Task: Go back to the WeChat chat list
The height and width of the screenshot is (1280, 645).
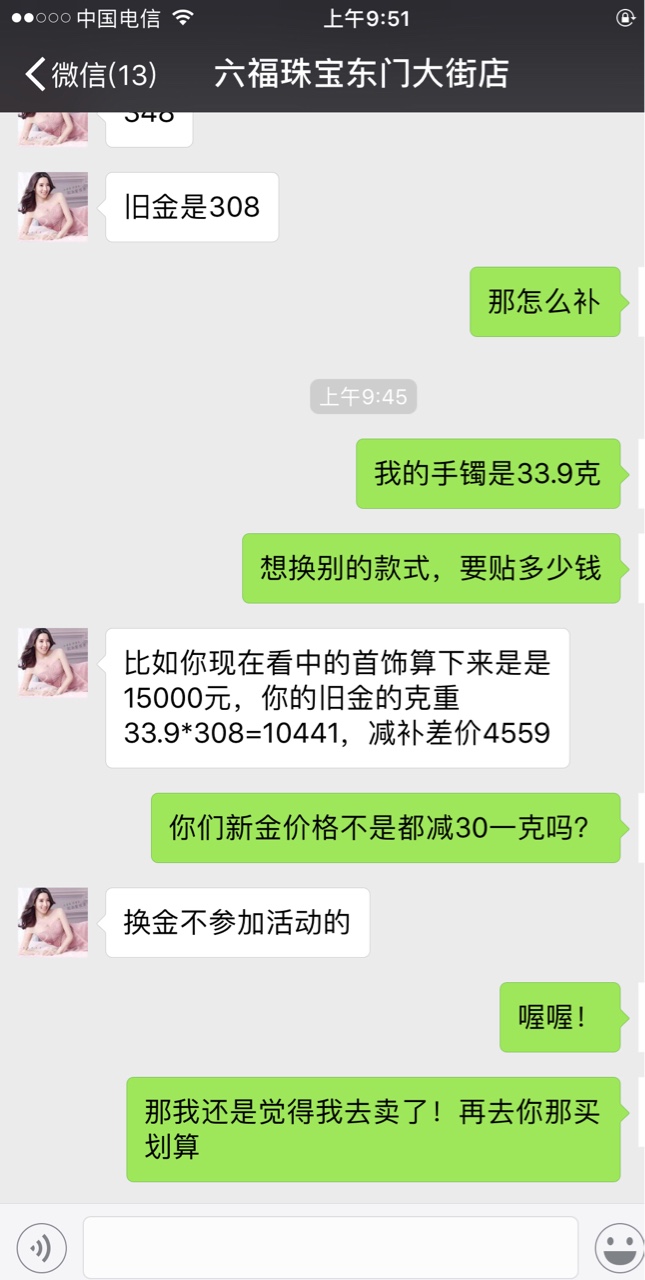Action: tap(88, 74)
